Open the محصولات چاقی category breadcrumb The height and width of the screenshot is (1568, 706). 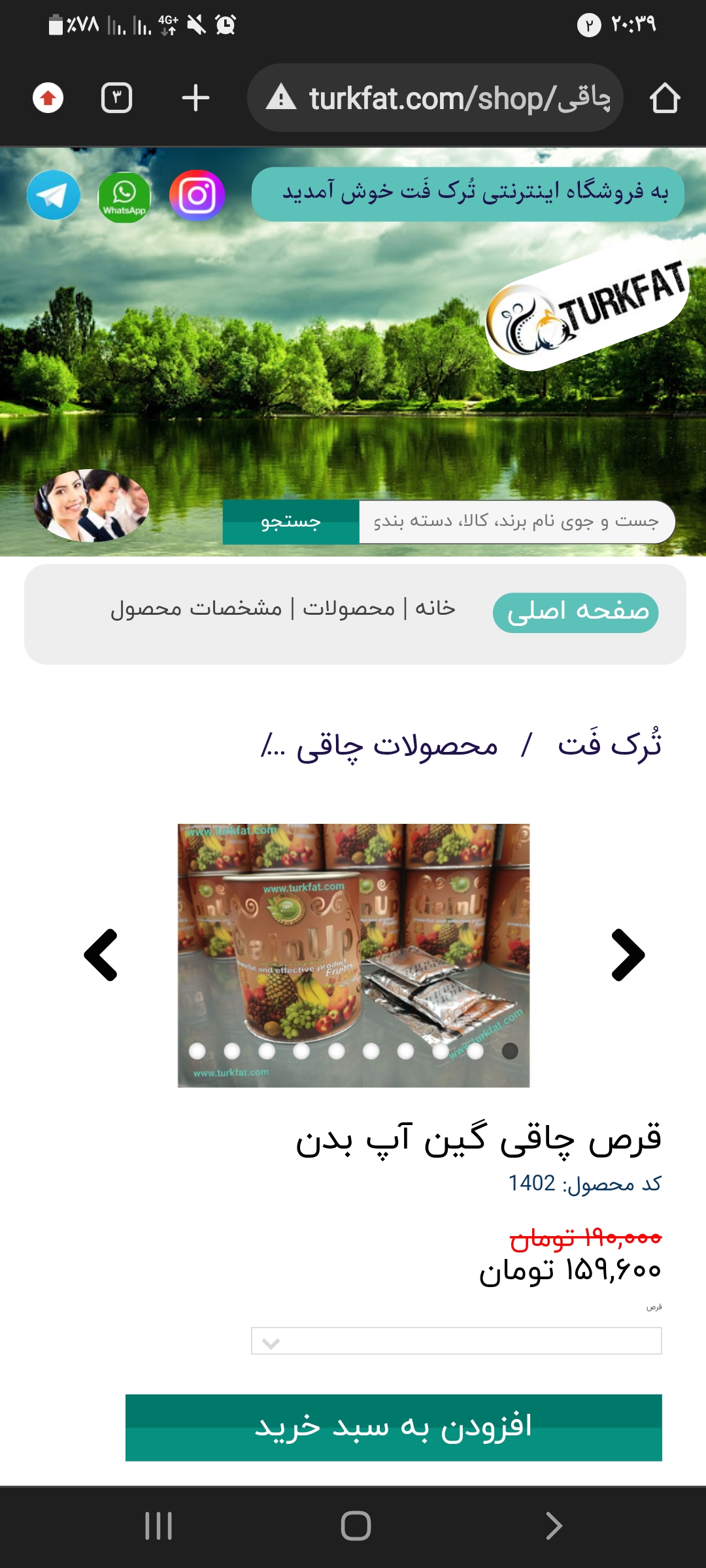coord(397,745)
